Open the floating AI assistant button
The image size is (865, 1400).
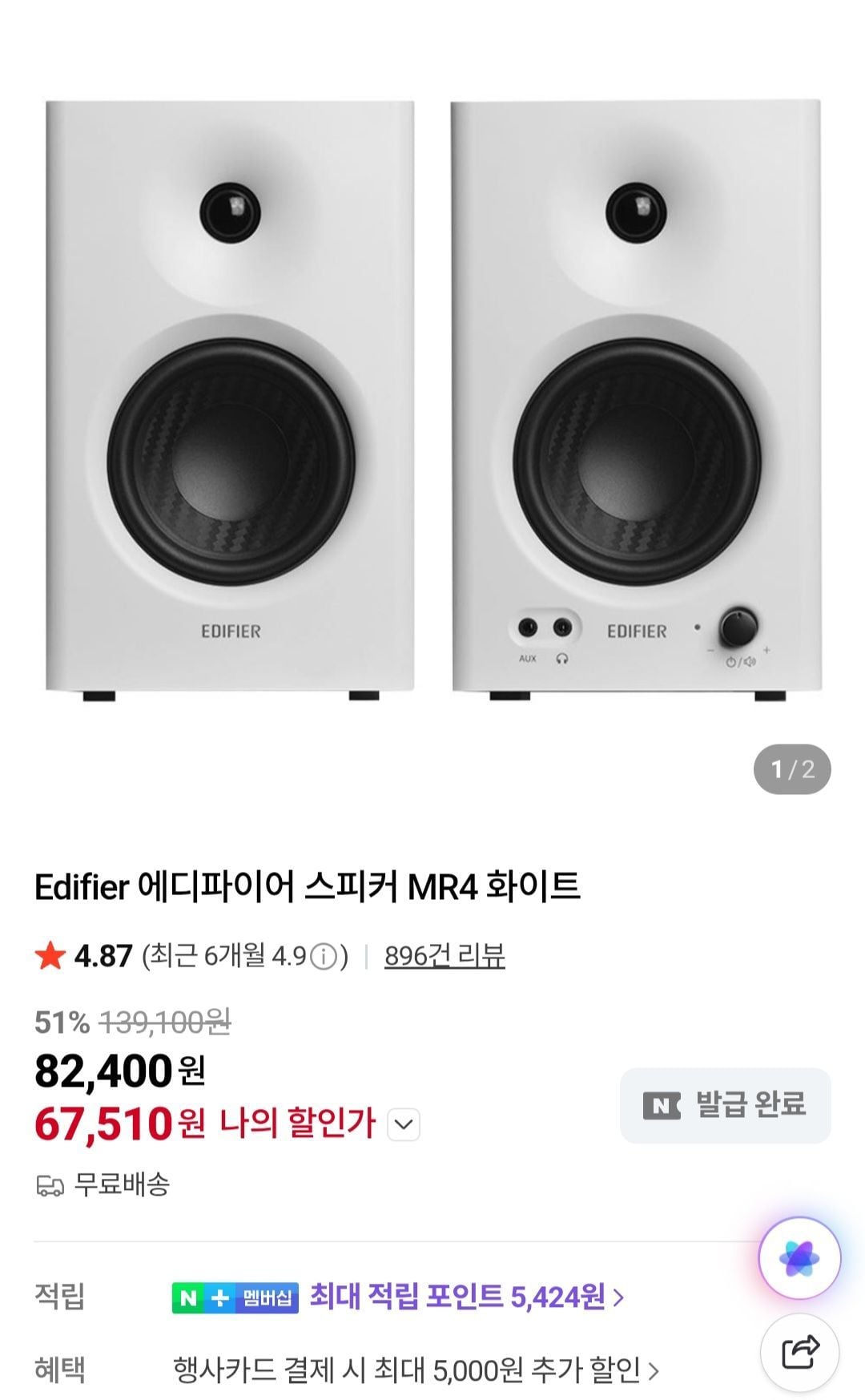pos(799,1258)
